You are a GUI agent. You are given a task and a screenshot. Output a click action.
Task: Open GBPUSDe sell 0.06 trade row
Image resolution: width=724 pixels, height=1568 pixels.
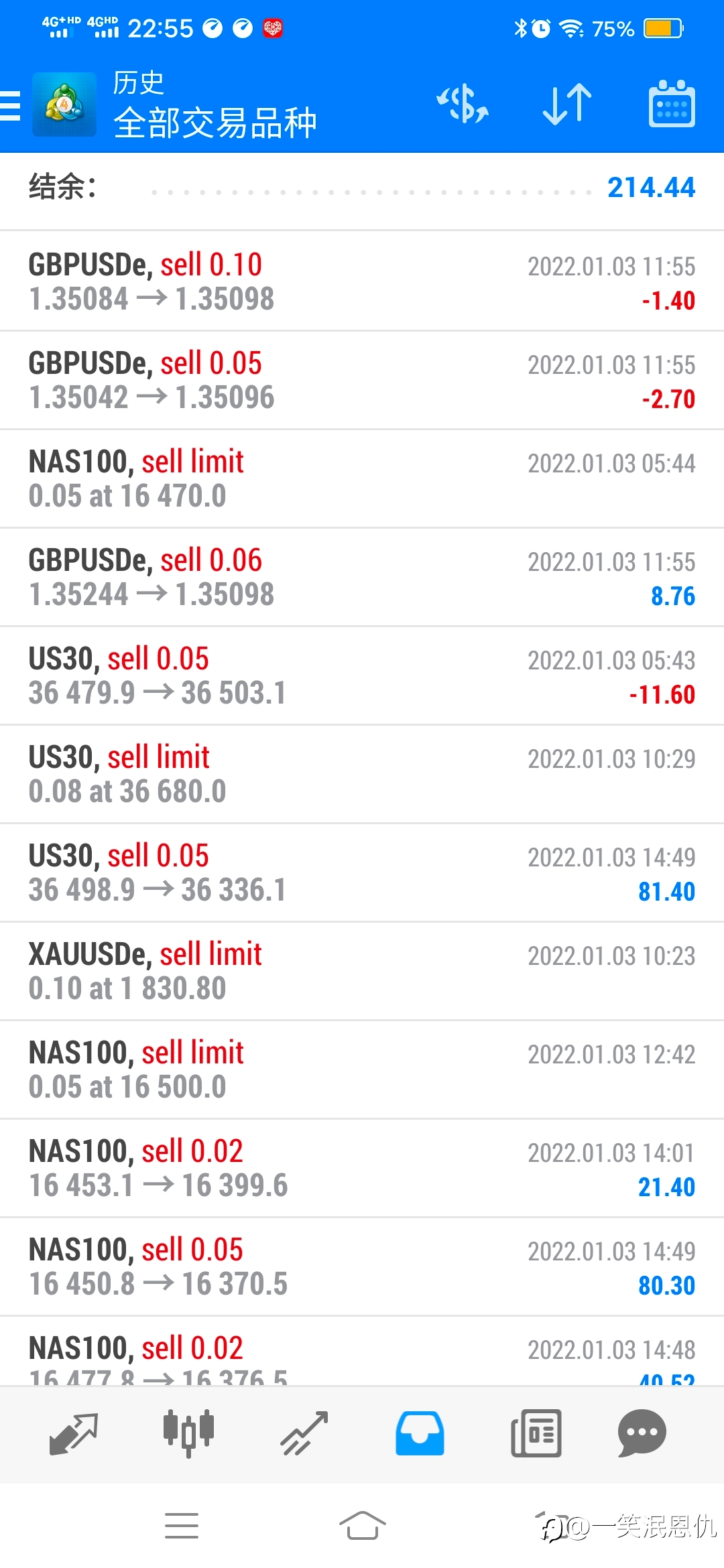pyautogui.click(x=362, y=577)
